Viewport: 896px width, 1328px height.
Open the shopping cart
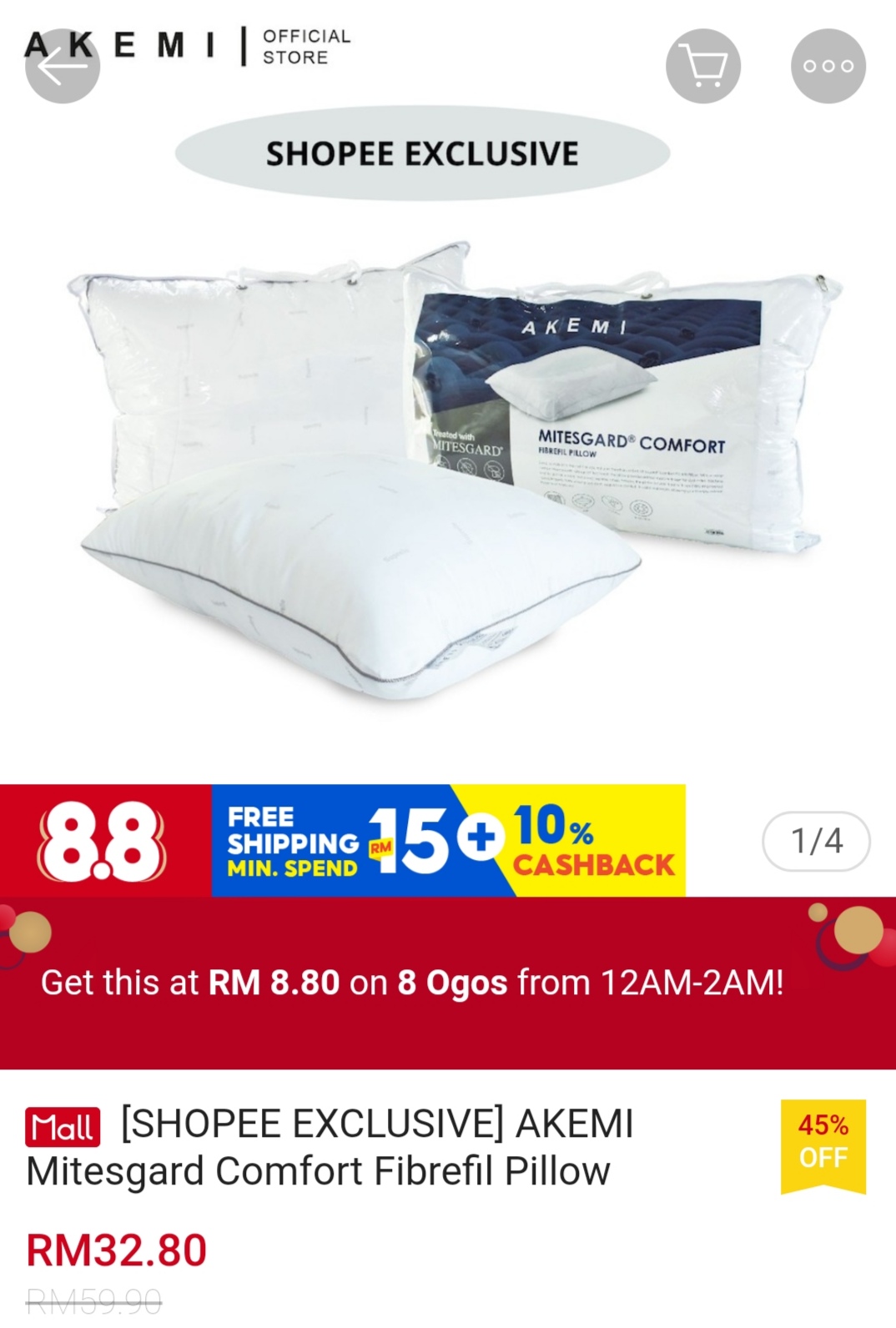[702, 66]
